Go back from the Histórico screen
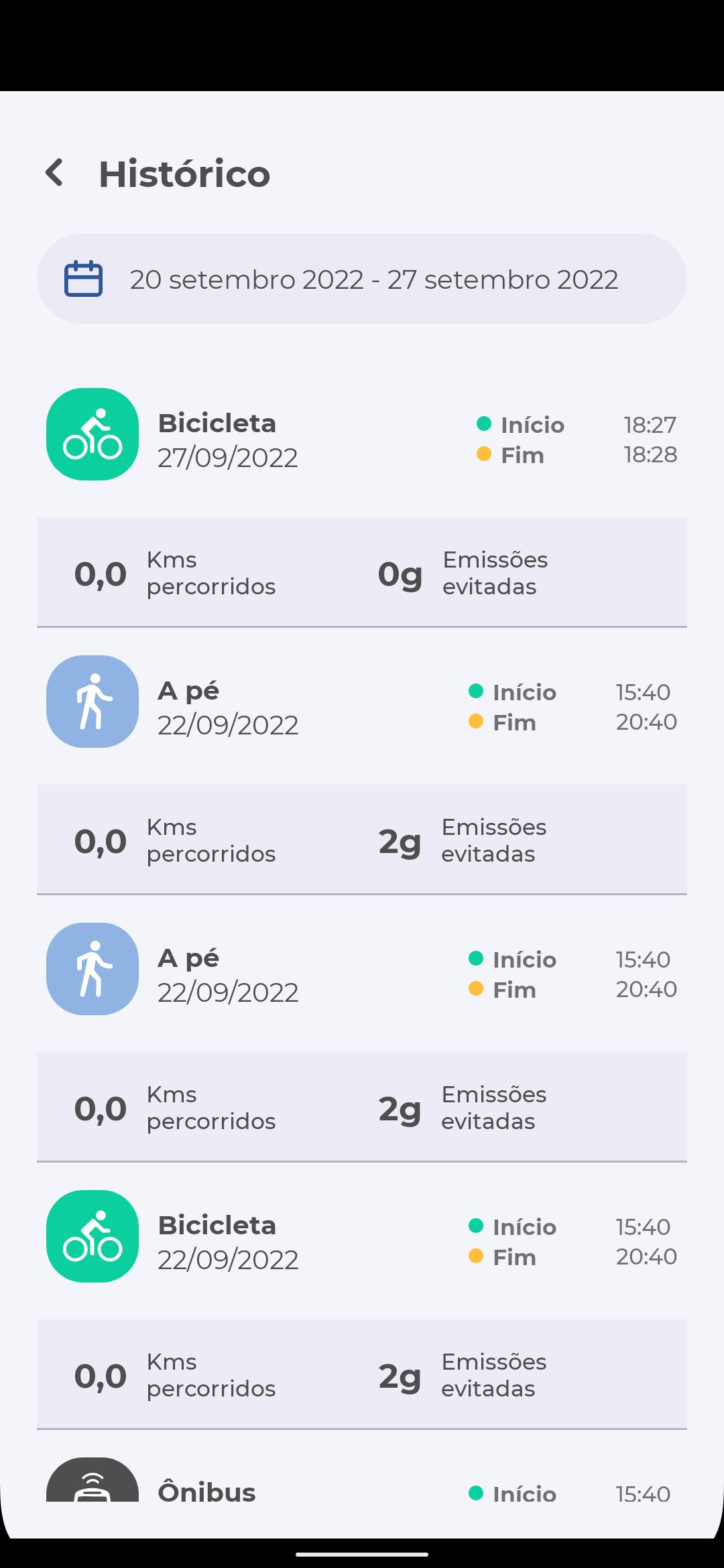The height and width of the screenshot is (1568, 724). coord(55,173)
